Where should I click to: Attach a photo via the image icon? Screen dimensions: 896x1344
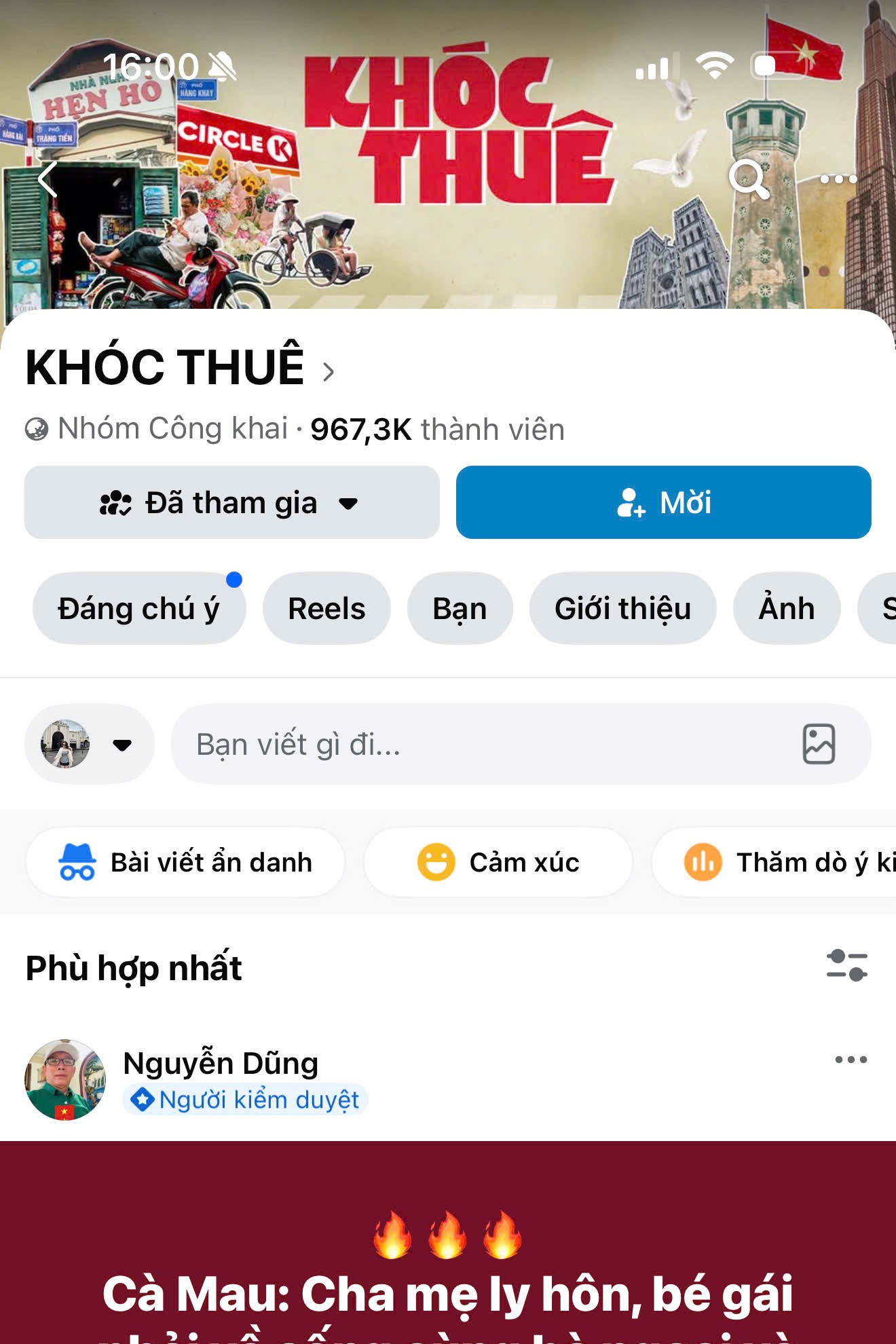click(x=821, y=744)
